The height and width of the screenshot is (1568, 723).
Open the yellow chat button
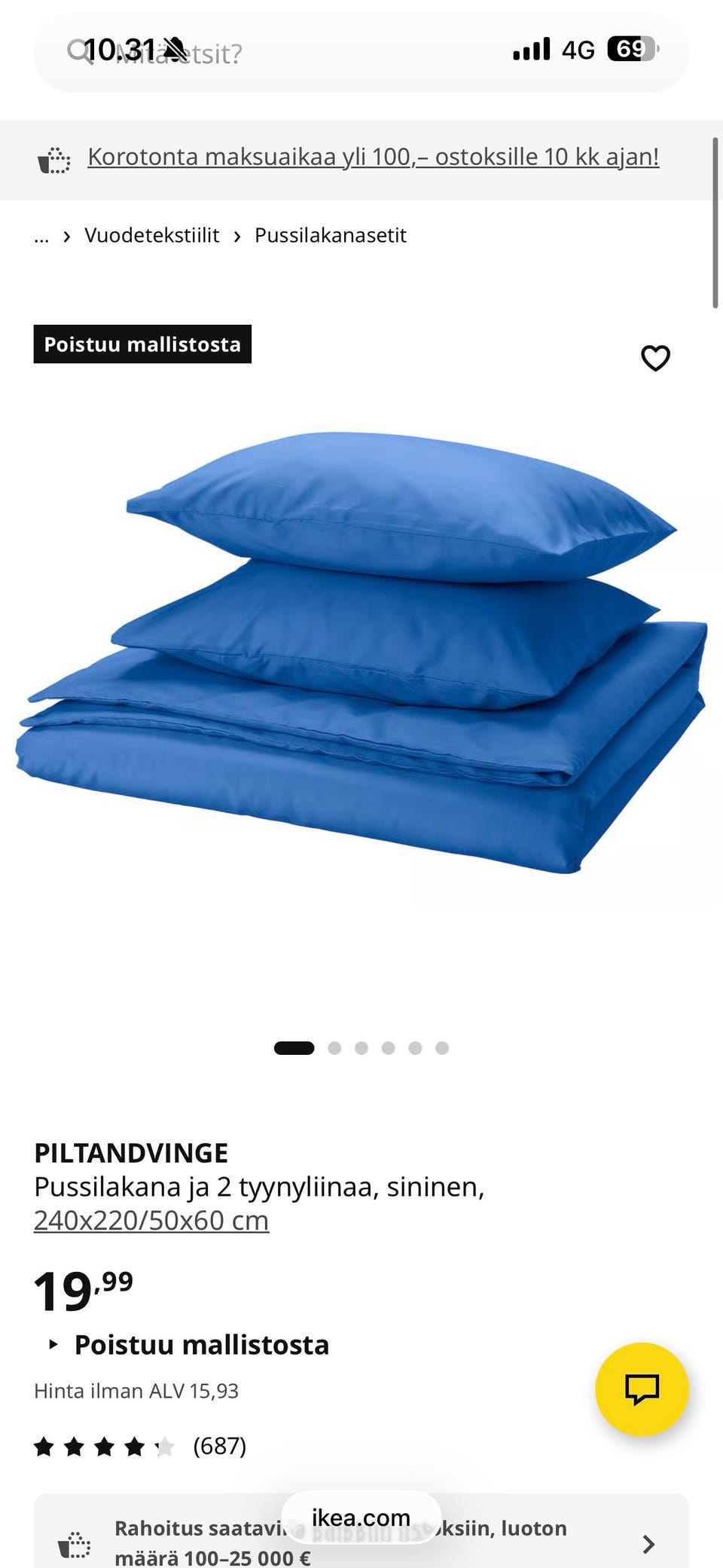[x=642, y=1389]
